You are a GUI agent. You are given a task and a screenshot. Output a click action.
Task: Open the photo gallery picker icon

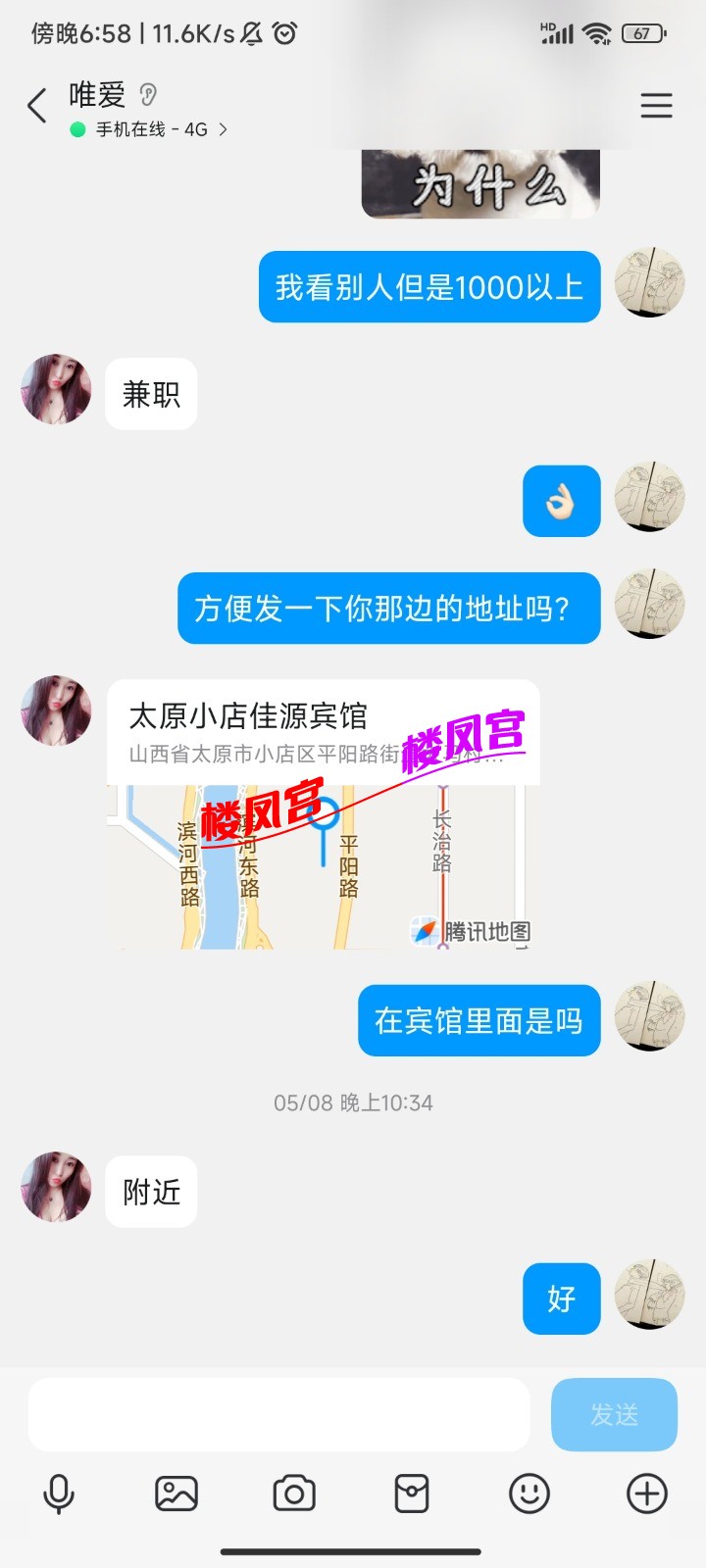178,1494
